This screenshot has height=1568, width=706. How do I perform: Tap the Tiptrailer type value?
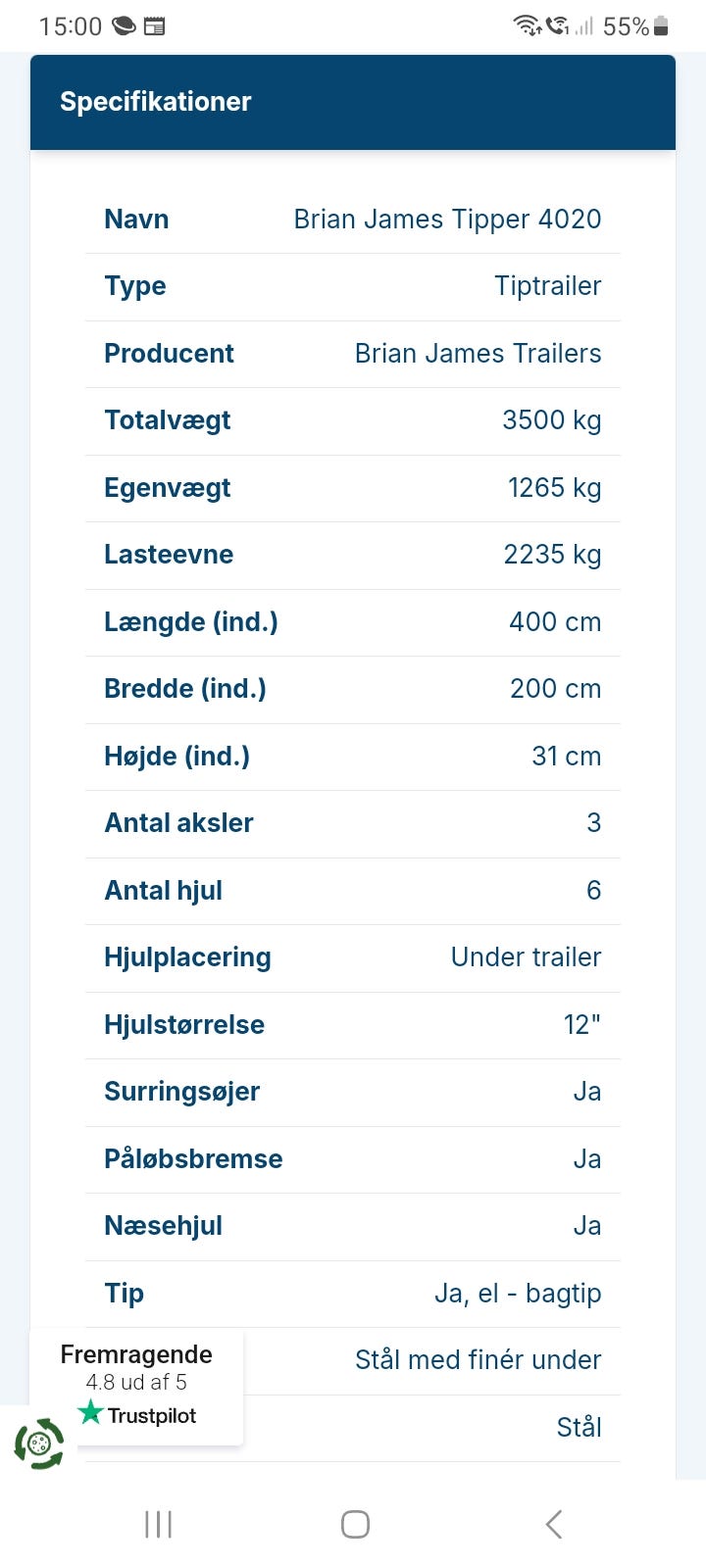click(x=548, y=285)
